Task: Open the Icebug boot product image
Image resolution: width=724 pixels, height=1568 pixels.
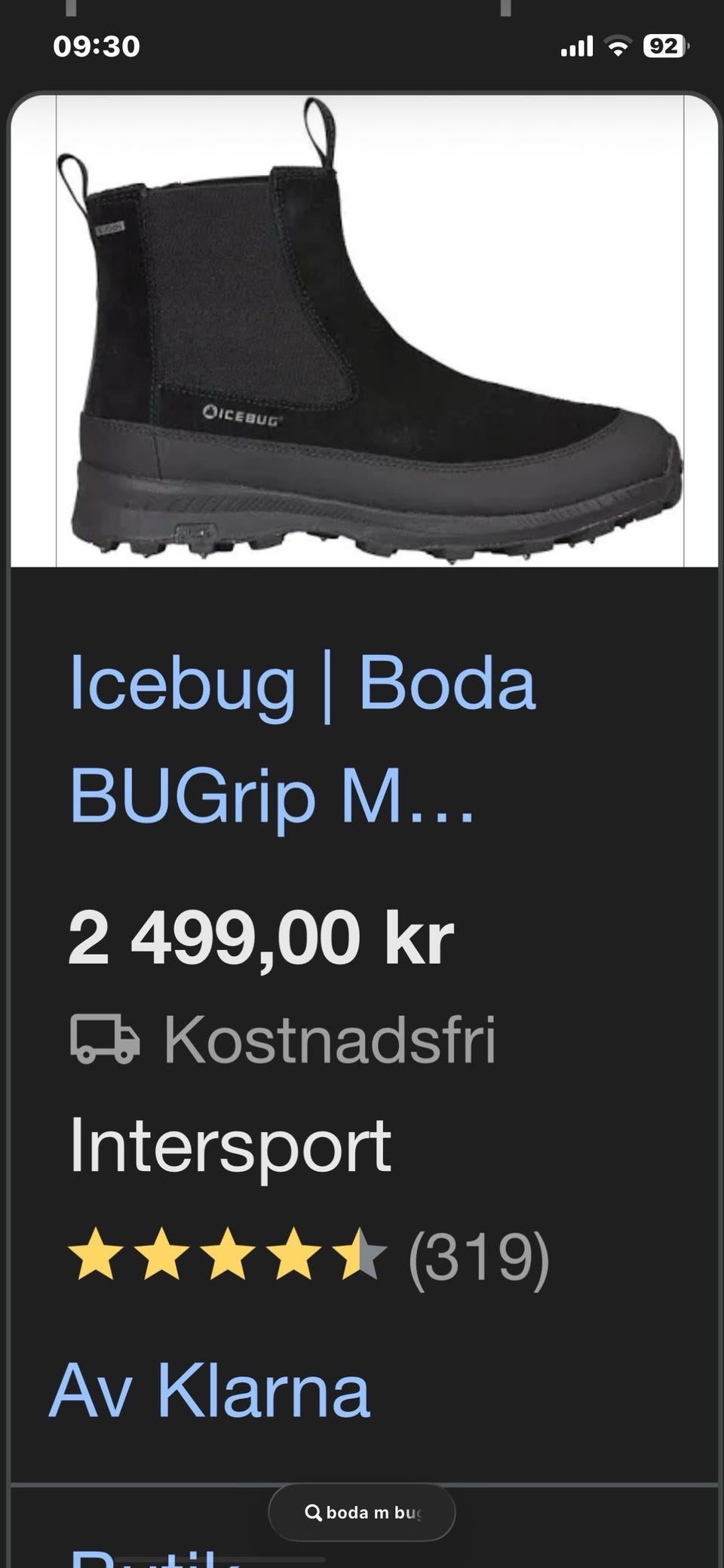Action: 370,332
